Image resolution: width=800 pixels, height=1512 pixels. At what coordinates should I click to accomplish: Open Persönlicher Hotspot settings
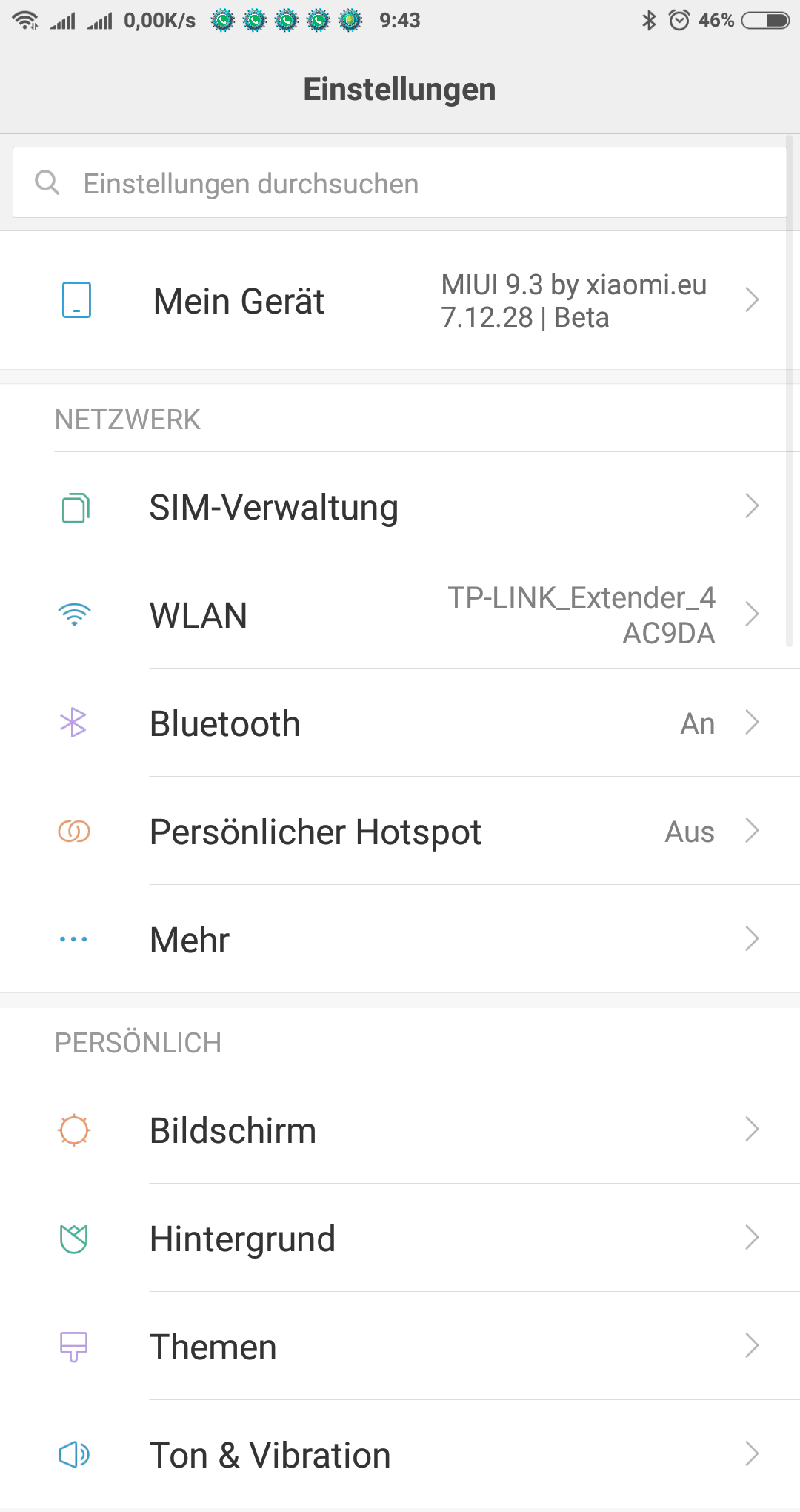tap(400, 831)
